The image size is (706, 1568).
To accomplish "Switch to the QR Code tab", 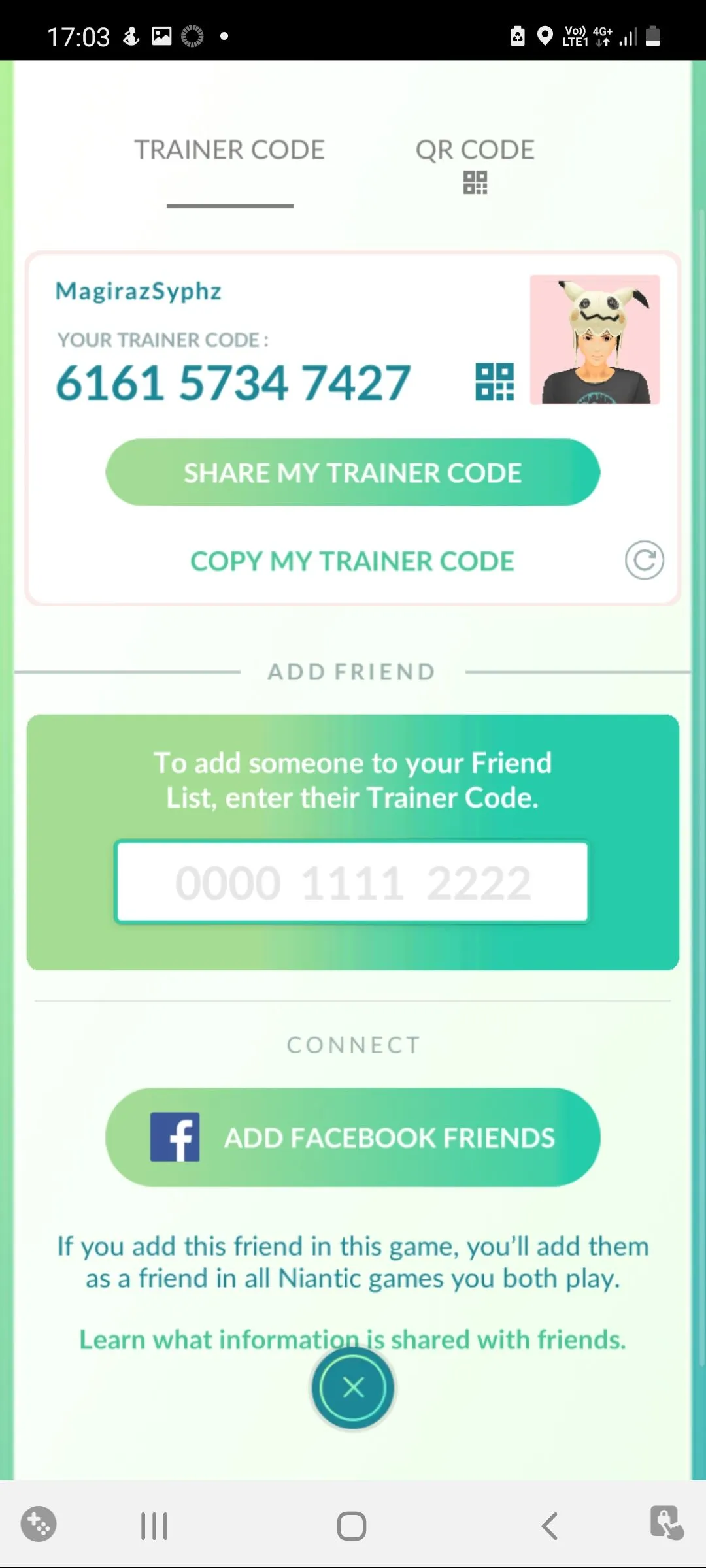I will coord(475,163).
